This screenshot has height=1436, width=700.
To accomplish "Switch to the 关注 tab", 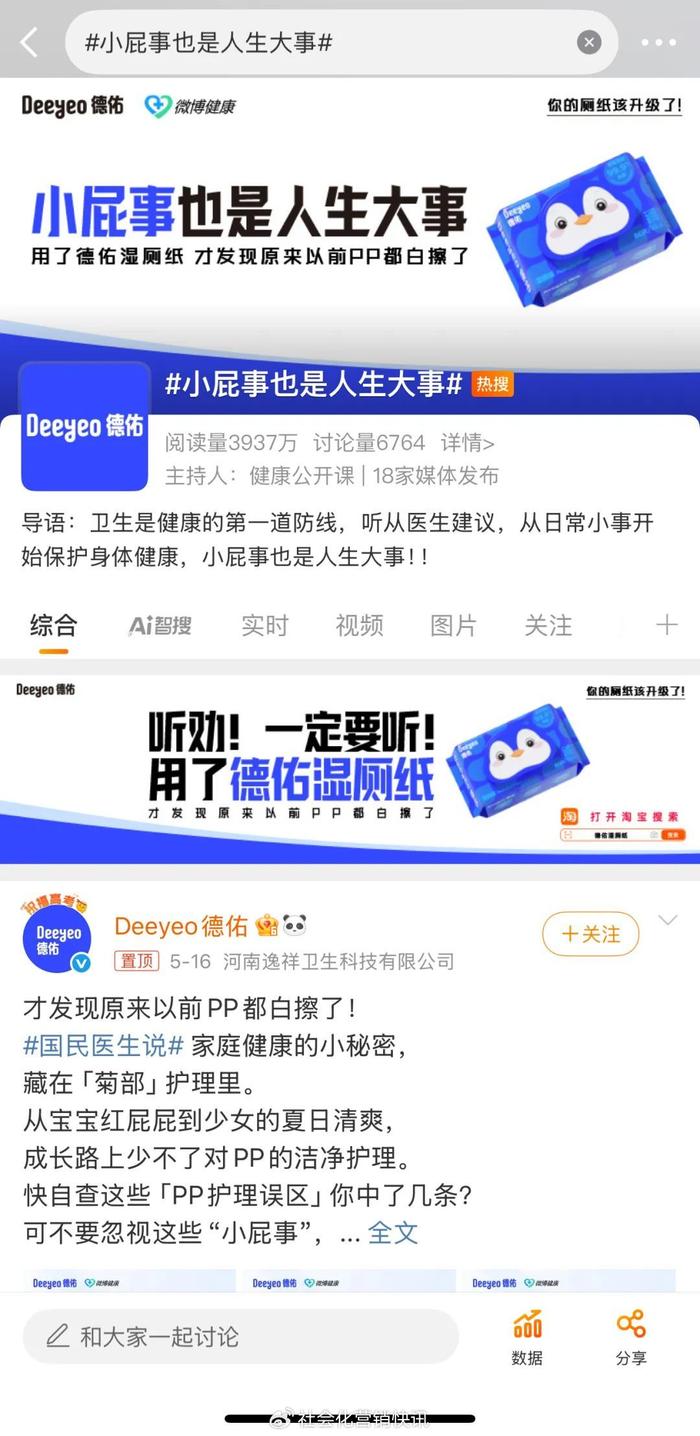I will tap(548, 626).
